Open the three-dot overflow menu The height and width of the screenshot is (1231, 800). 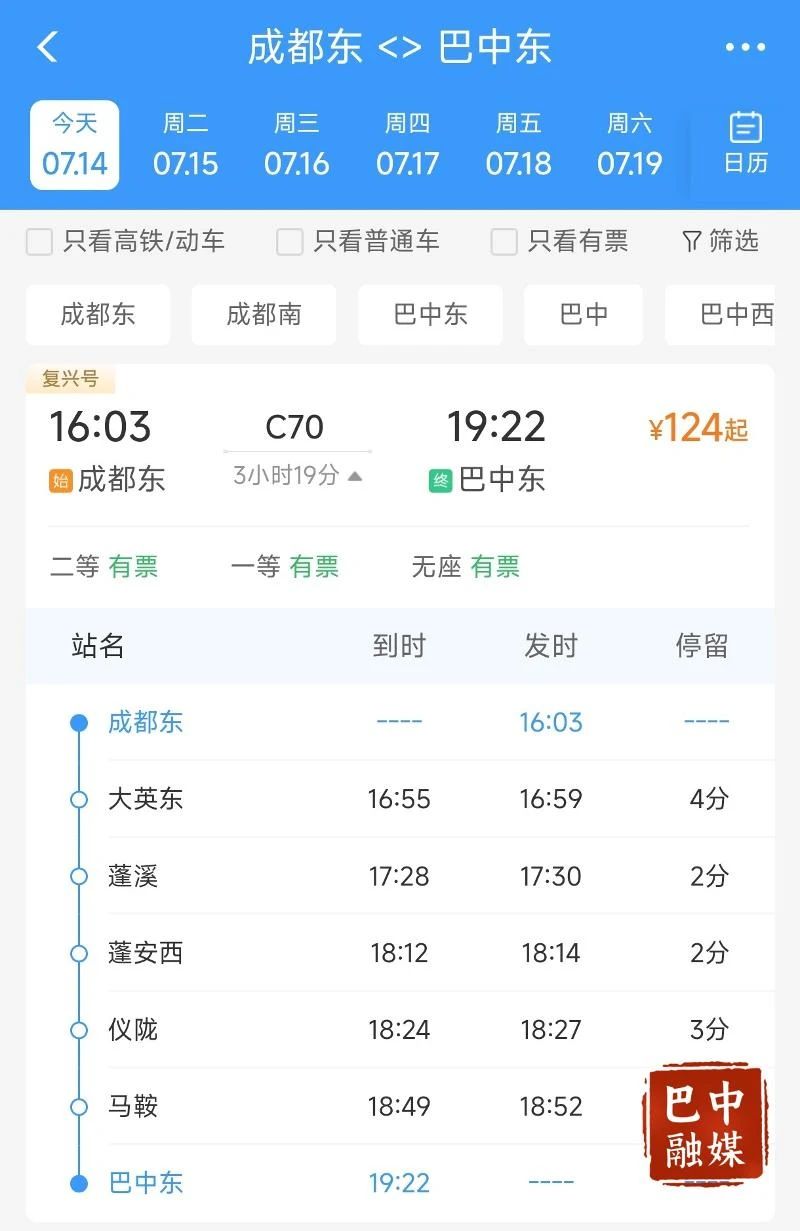[x=745, y=47]
